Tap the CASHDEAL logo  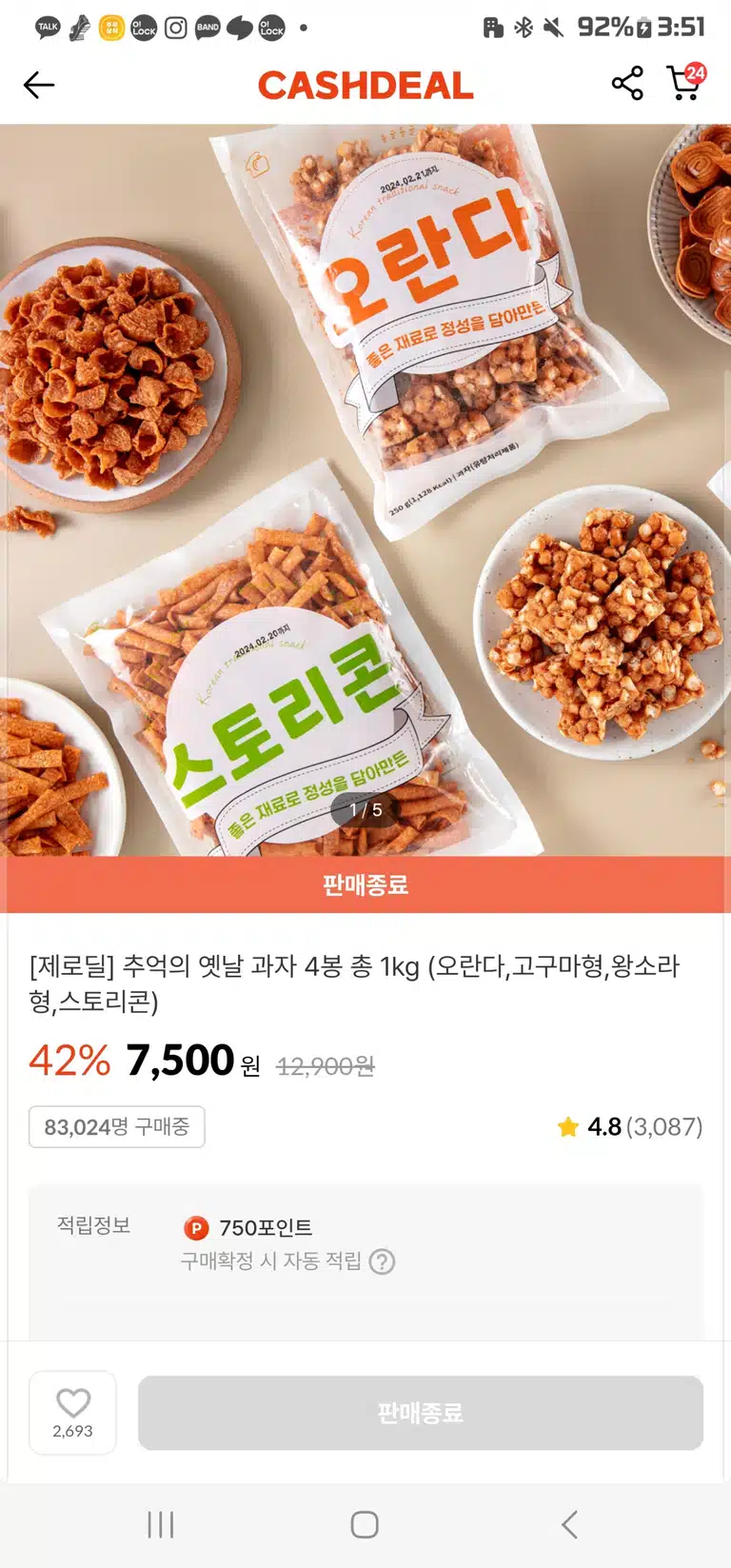coord(365,86)
